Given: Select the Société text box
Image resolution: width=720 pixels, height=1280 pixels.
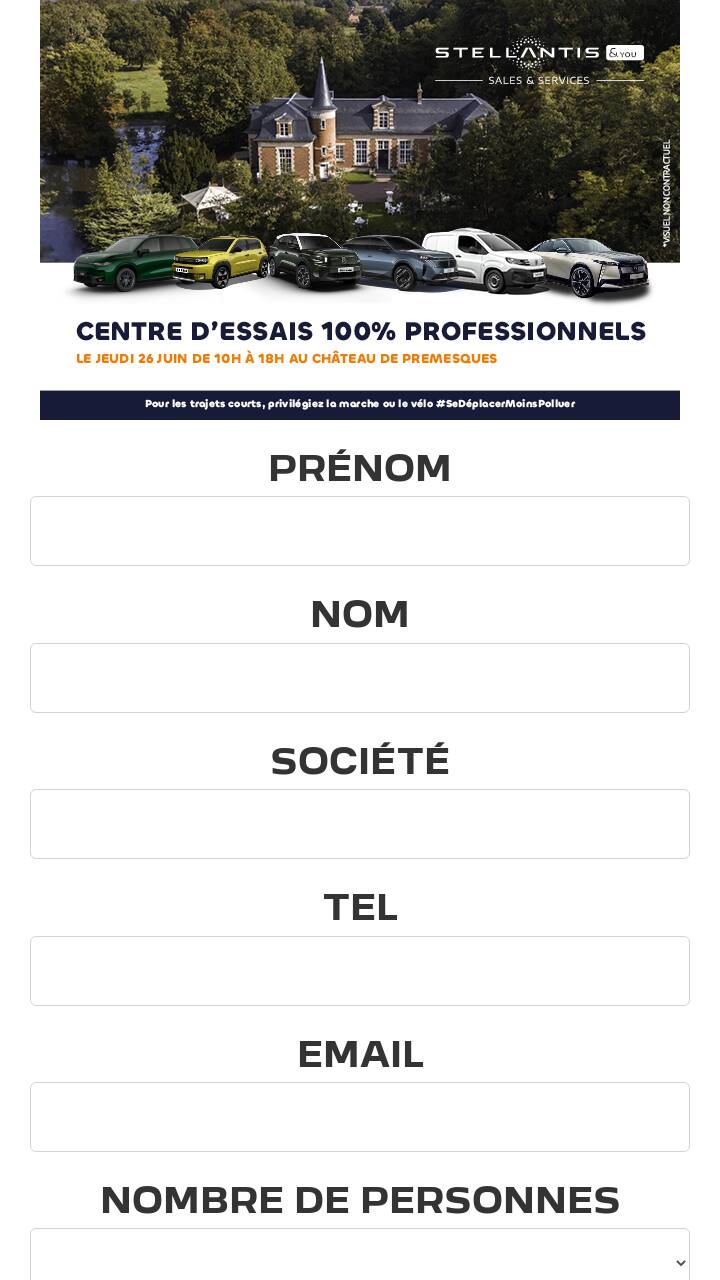Looking at the screenshot, I should pyautogui.click(x=360, y=824).
